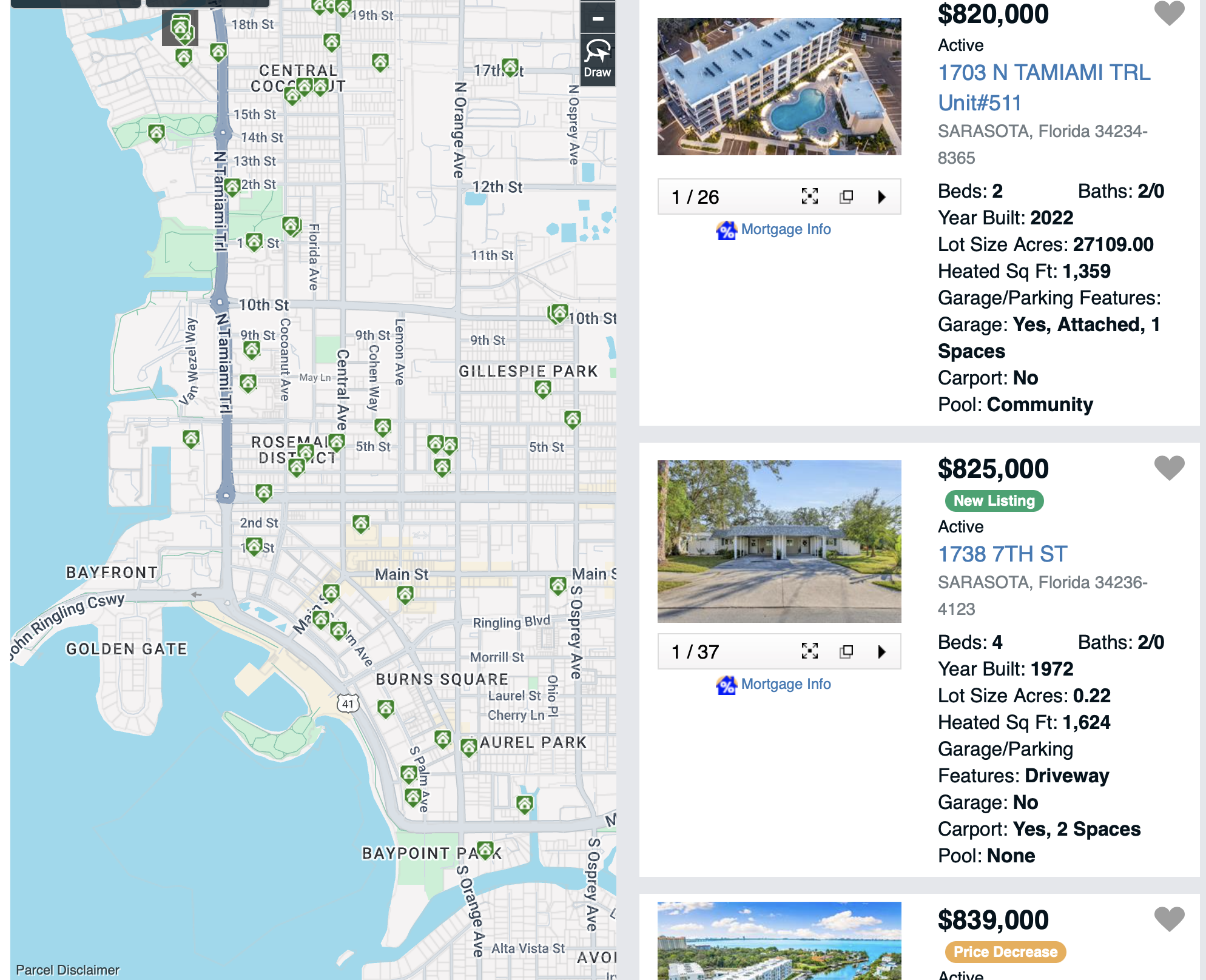Viewport: 1206px width, 980px height.
Task: Expand 1 / 37 gallery to fullscreen
Action: tap(809, 651)
